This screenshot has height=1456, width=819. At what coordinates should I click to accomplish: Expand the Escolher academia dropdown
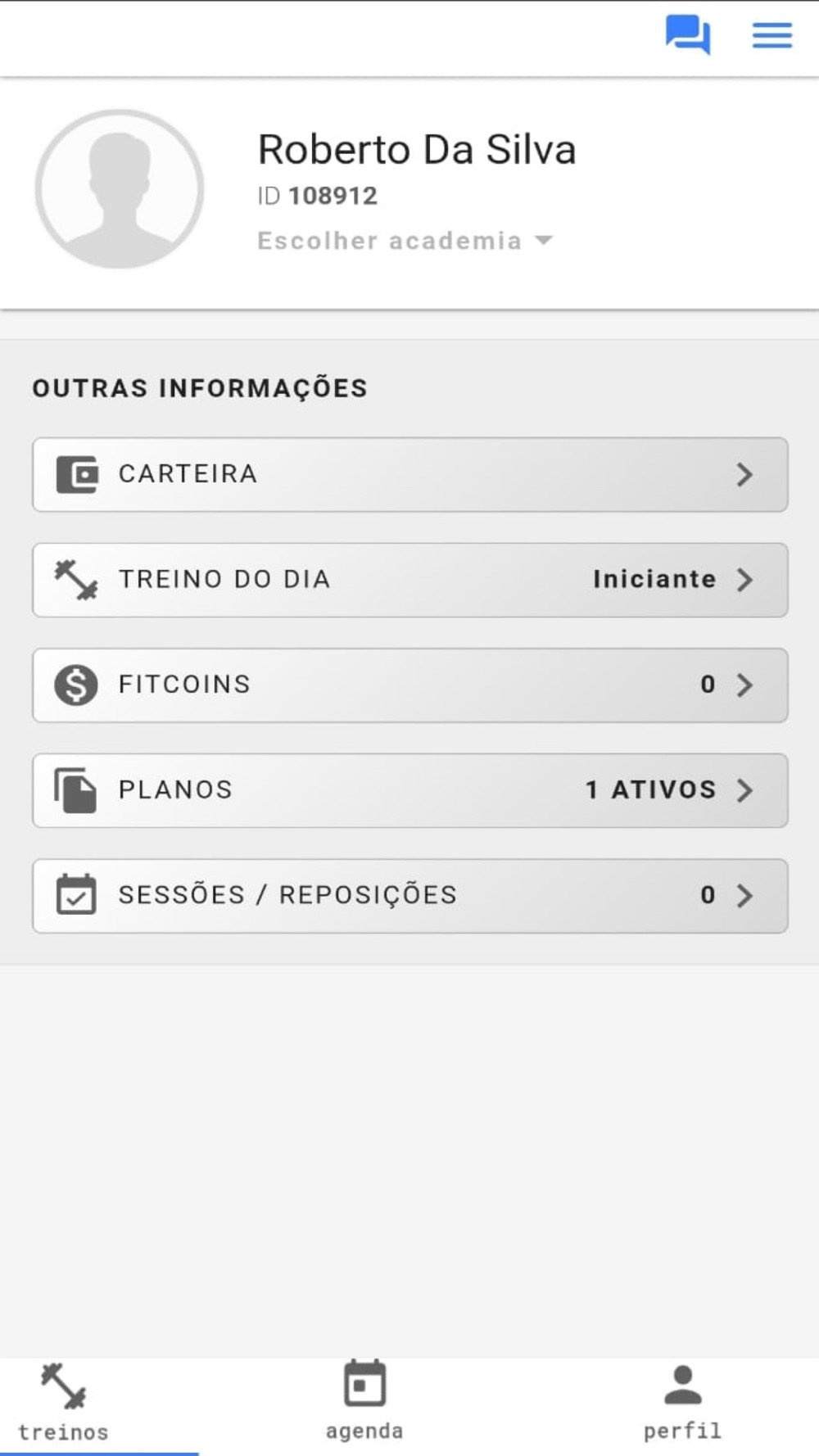click(405, 241)
